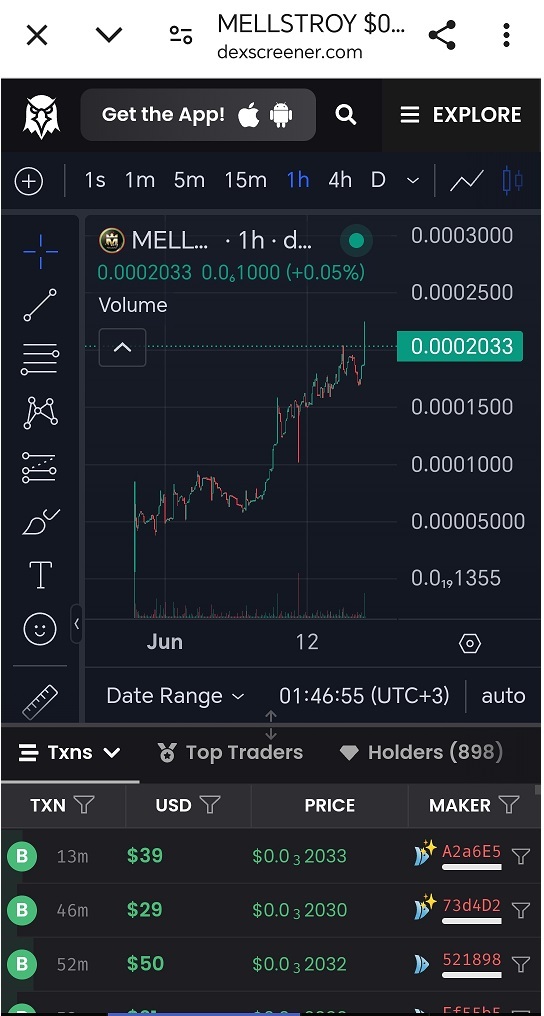544x1016 pixels.
Task: Collapse the Volume indicator legend
Action: coord(122,347)
